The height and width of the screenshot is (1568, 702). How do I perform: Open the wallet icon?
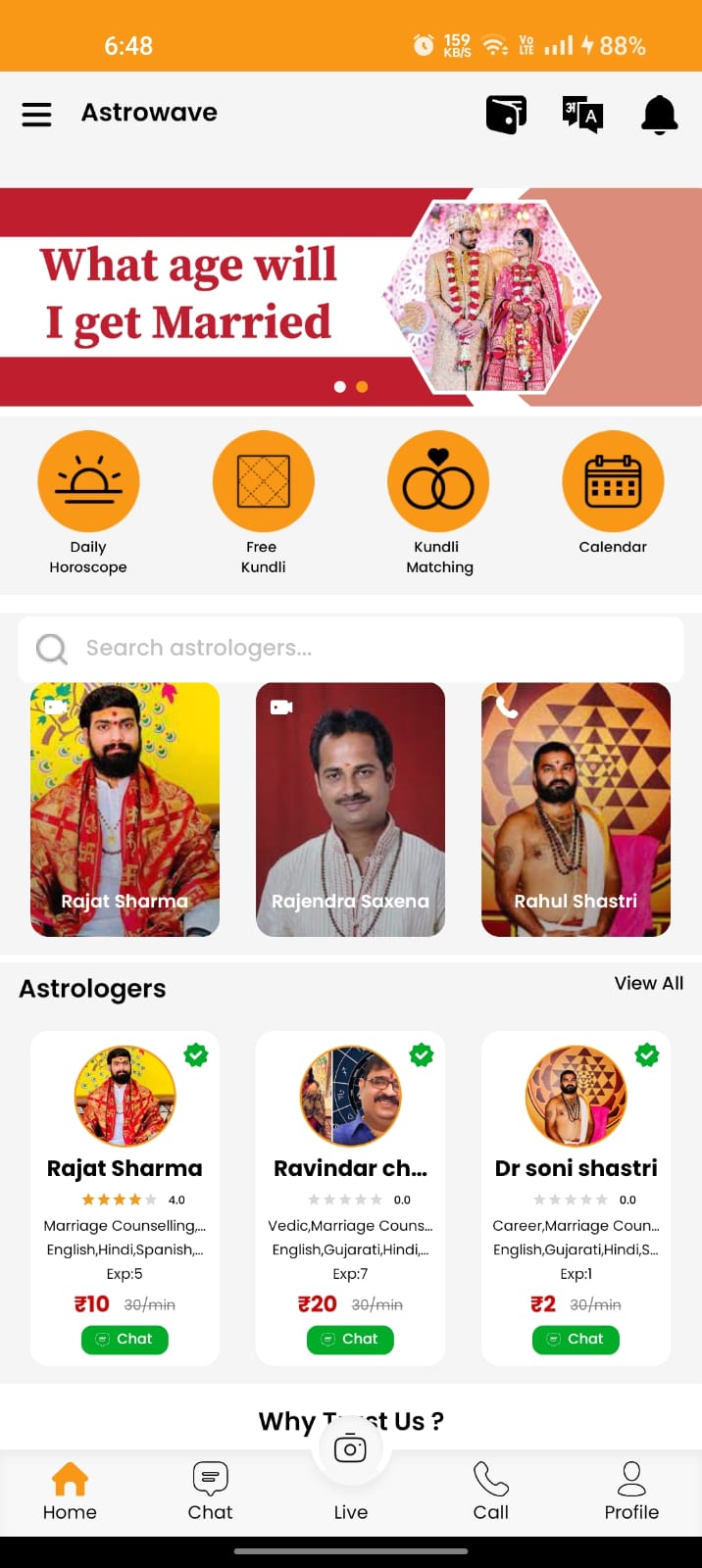[x=506, y=115]
